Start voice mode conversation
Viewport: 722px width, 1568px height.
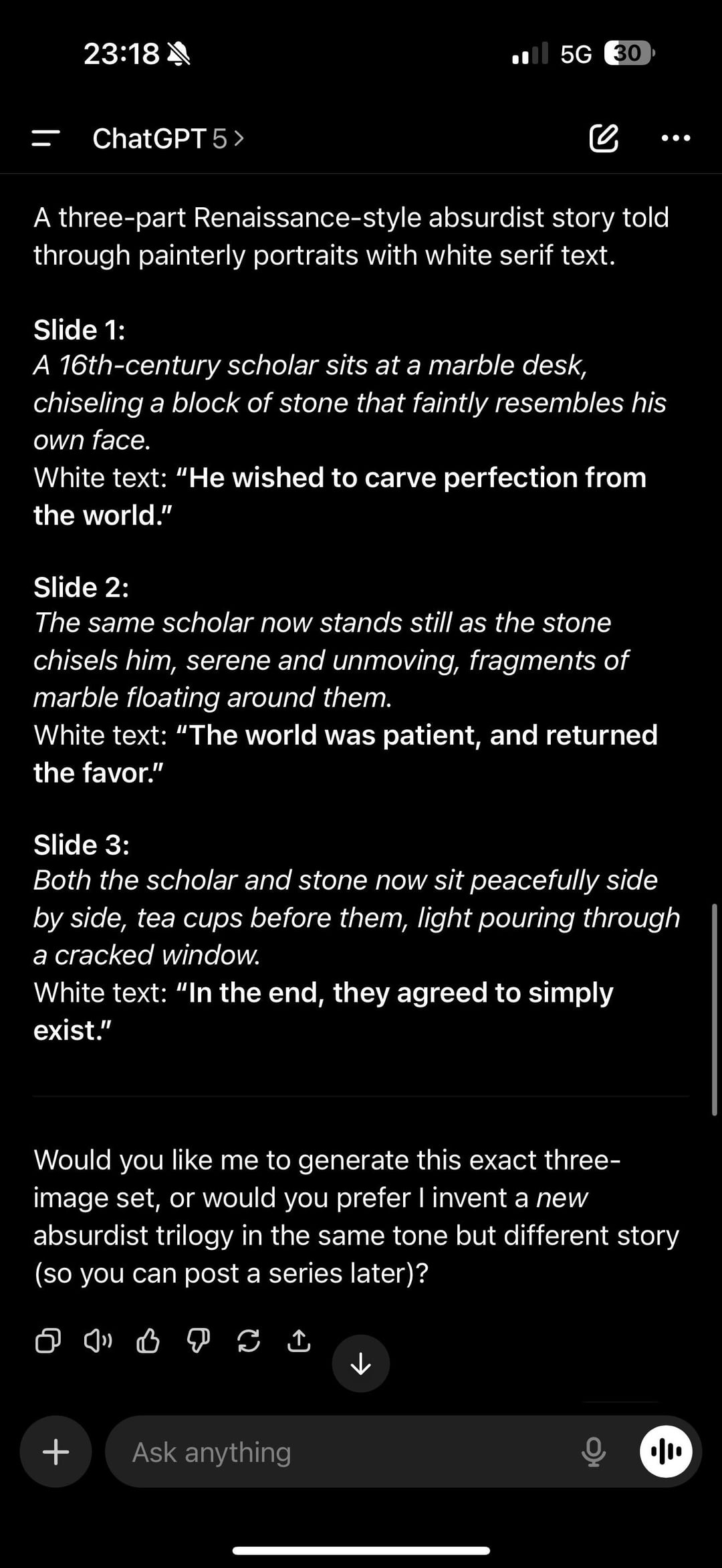coord(666,1452)
